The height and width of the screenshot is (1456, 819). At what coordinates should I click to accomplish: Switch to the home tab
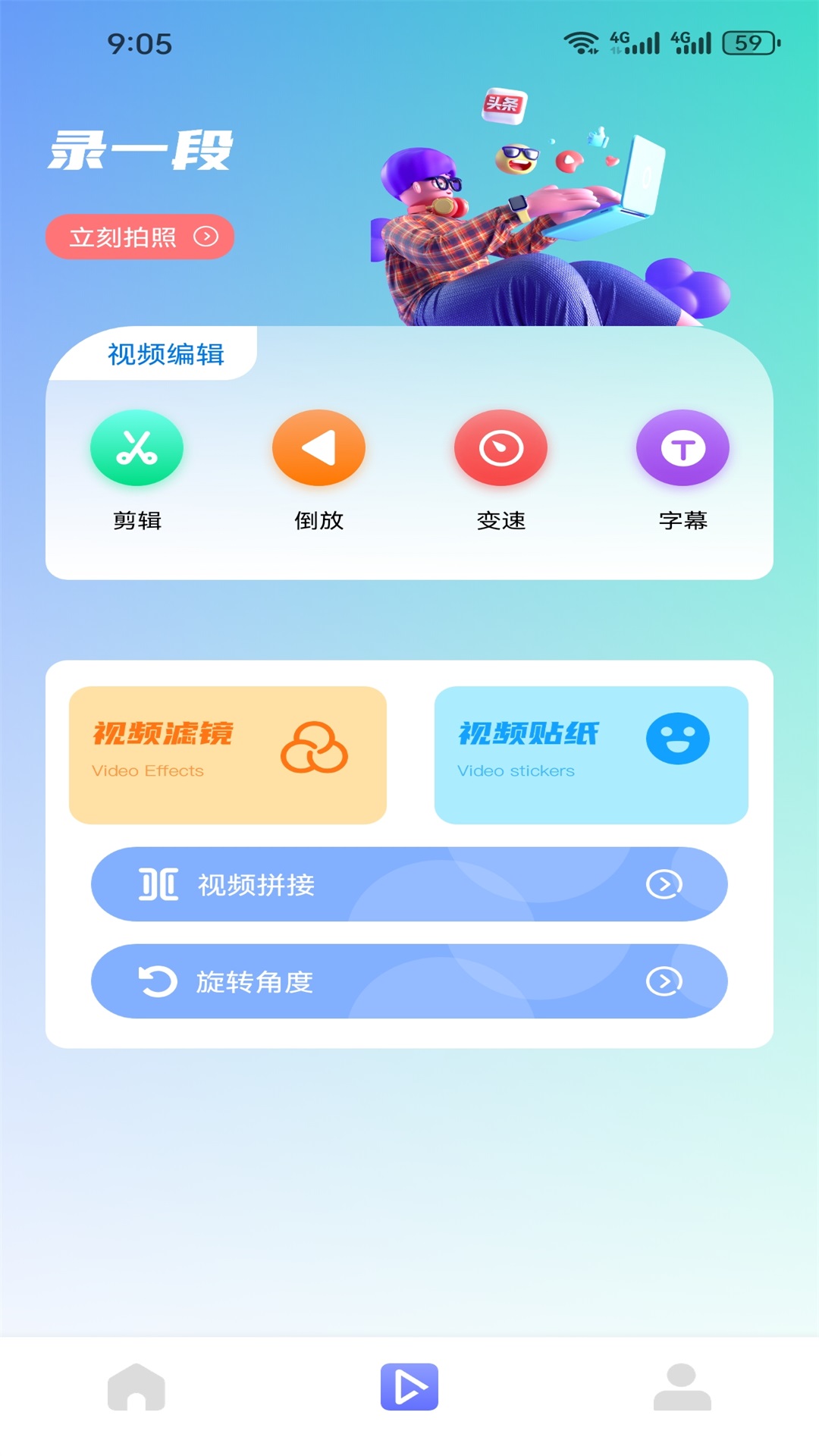coord(136,1387)
